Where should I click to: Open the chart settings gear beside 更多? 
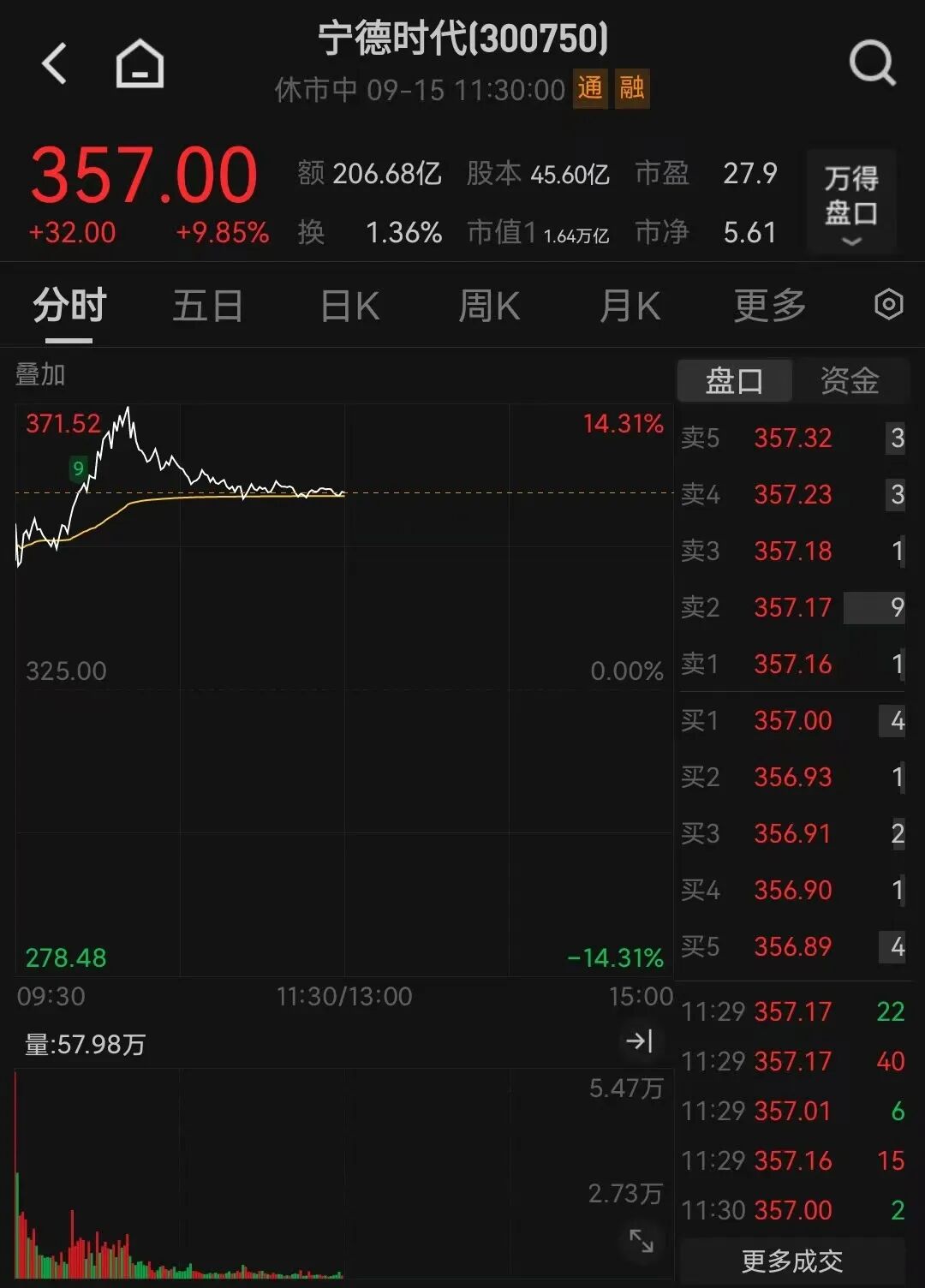(x=889, y=306)
